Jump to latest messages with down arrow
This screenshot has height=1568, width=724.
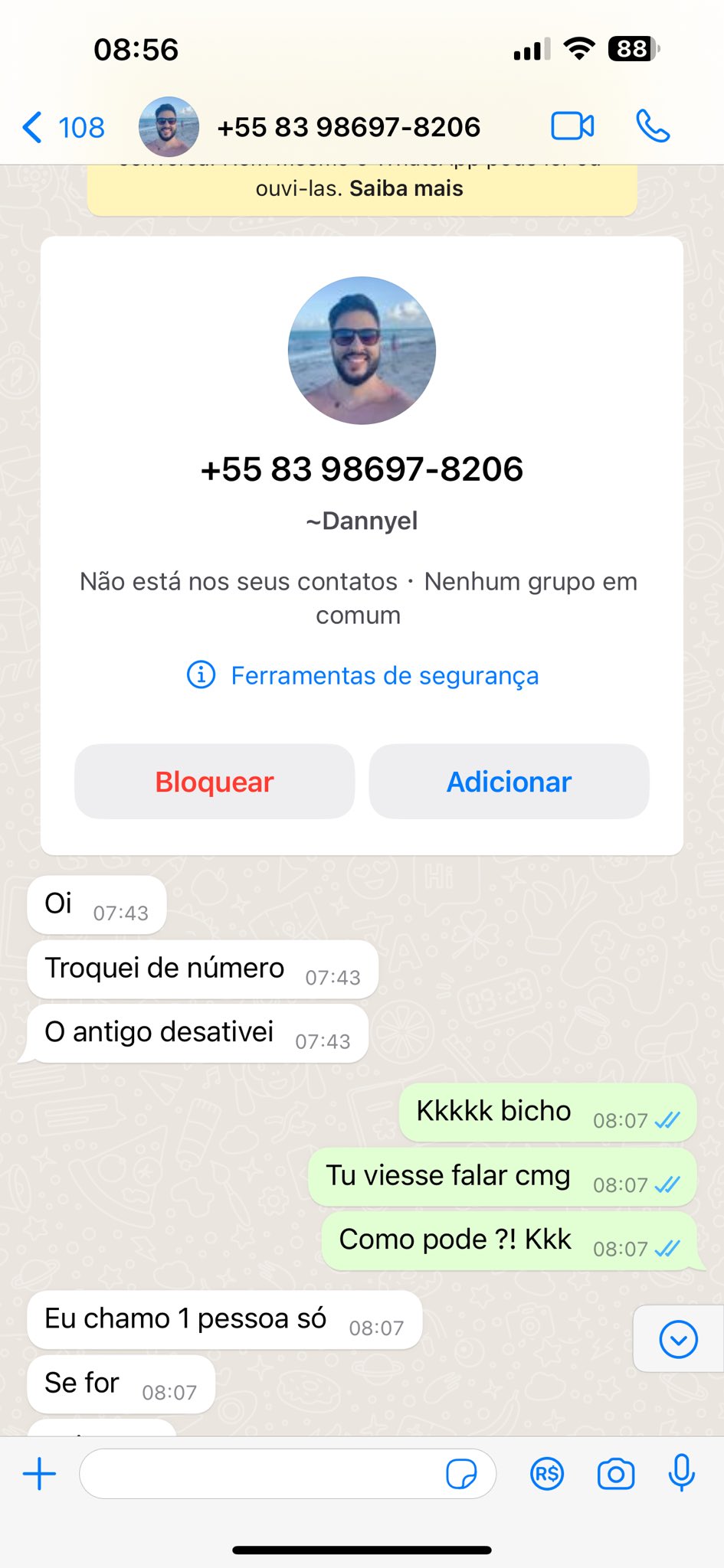pos(678,1339)
